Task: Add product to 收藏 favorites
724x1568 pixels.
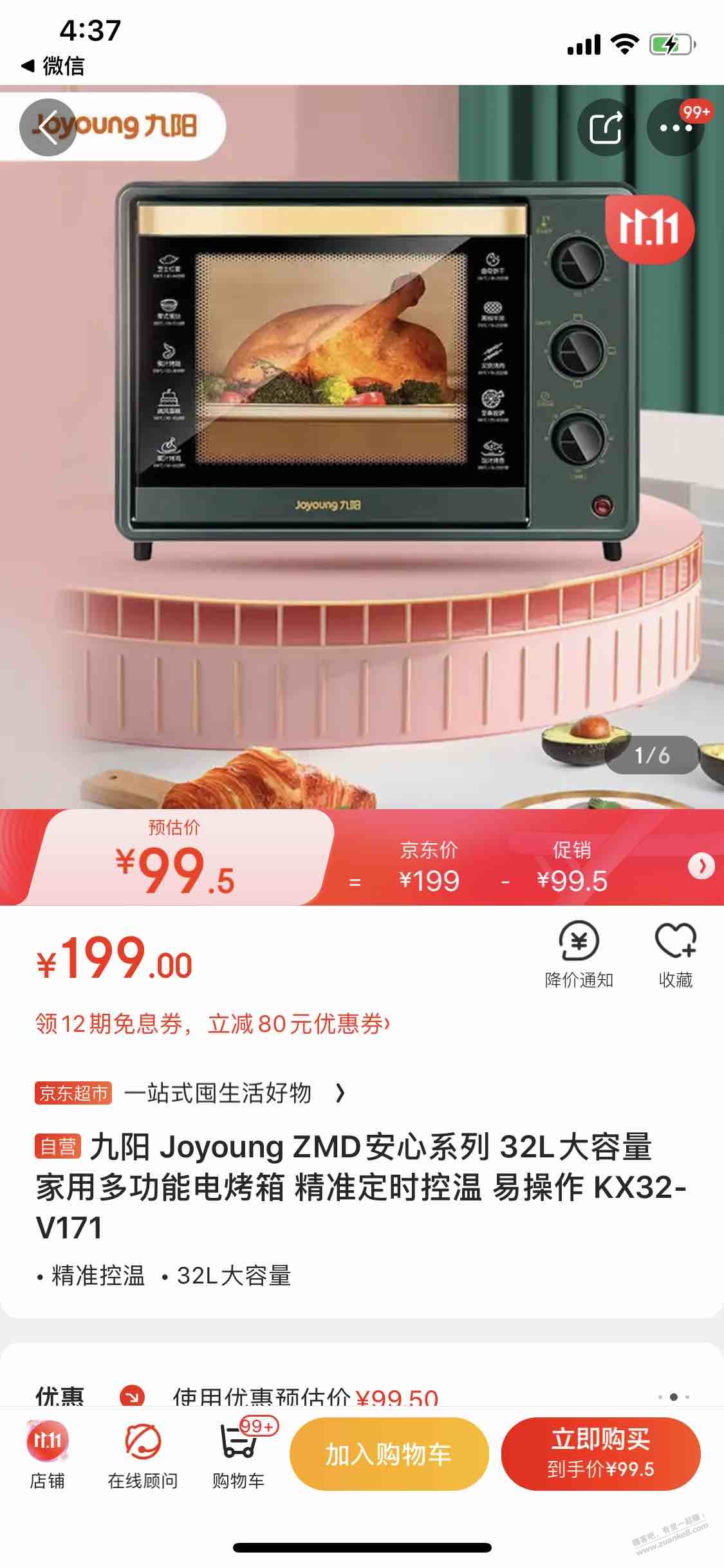Action: pyautogui.click(x=675, y=955)
